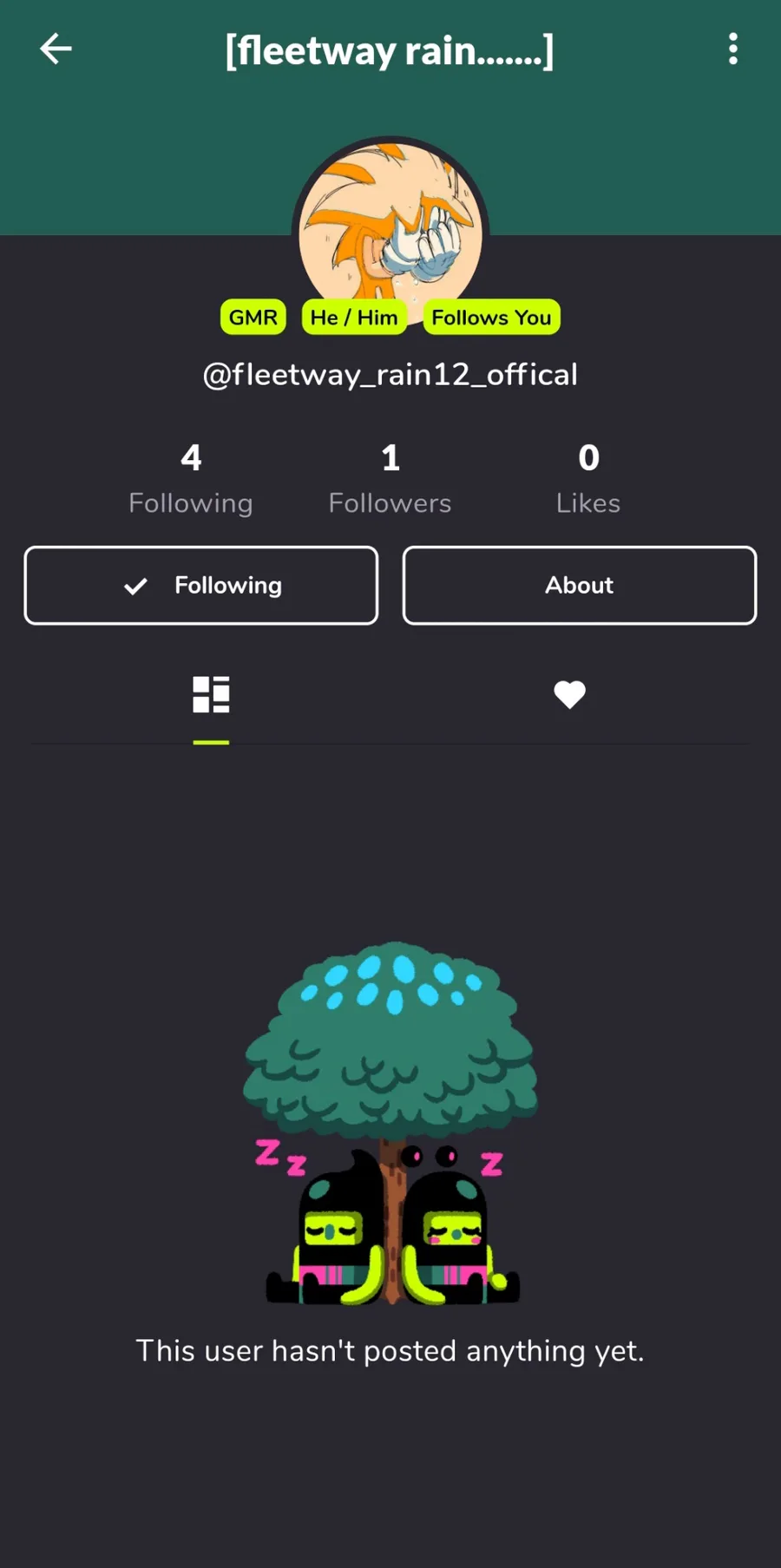View the 4 Following list

pos(191,479)
